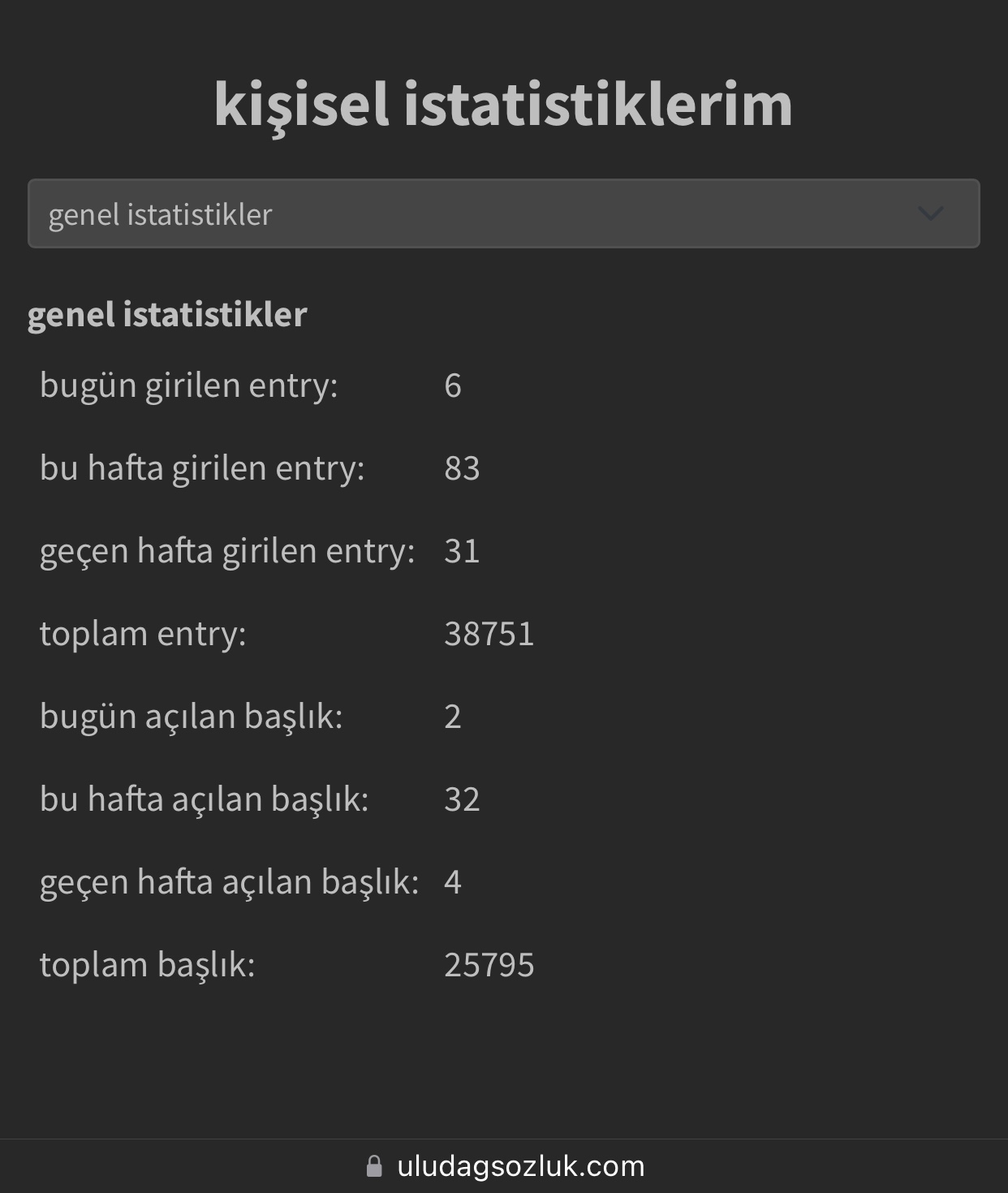Tap the uludagsozluk.com address bar
Image resolution: width=1008 pixels, height=1193 pixels.
pos(505,1166)
